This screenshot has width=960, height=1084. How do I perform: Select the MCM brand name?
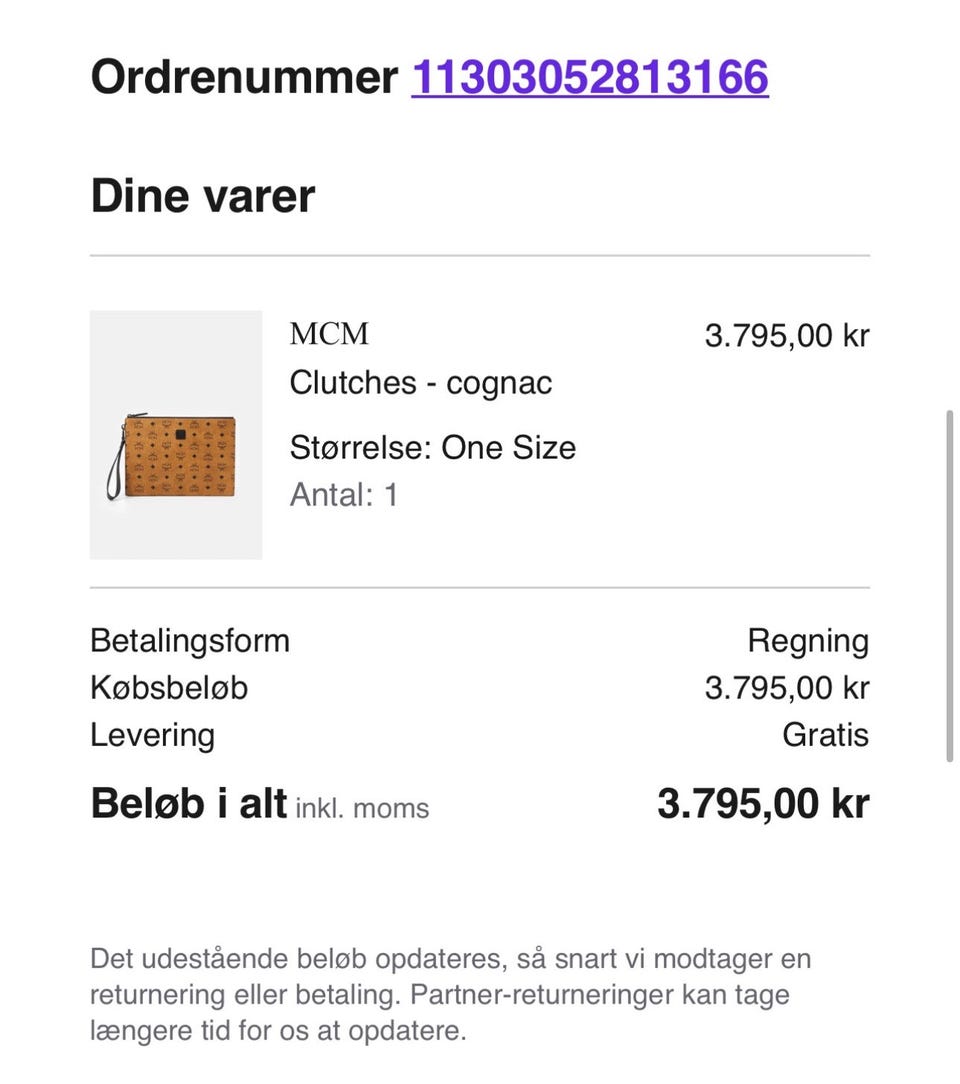point(327,333)
